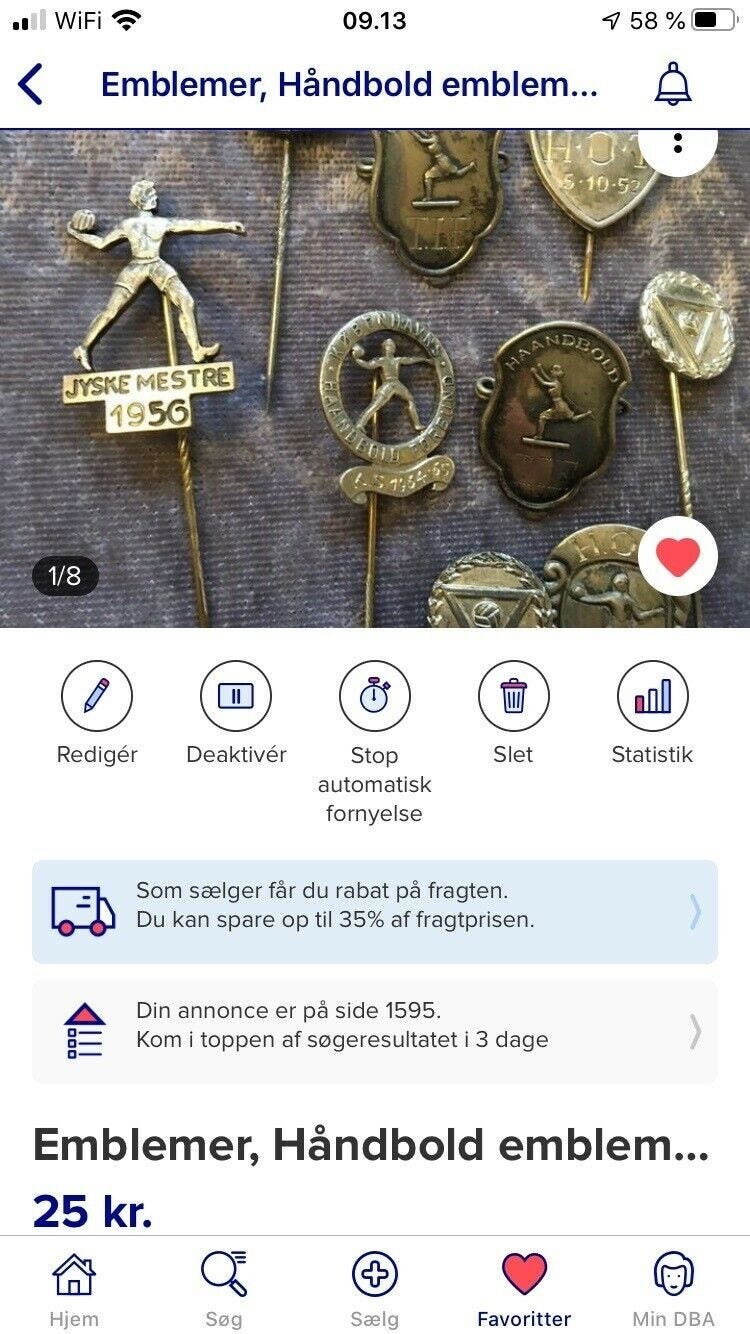Switch to the Hjem tab
The height and width of the screenshot is (1334, 750).
point(74,1288)
